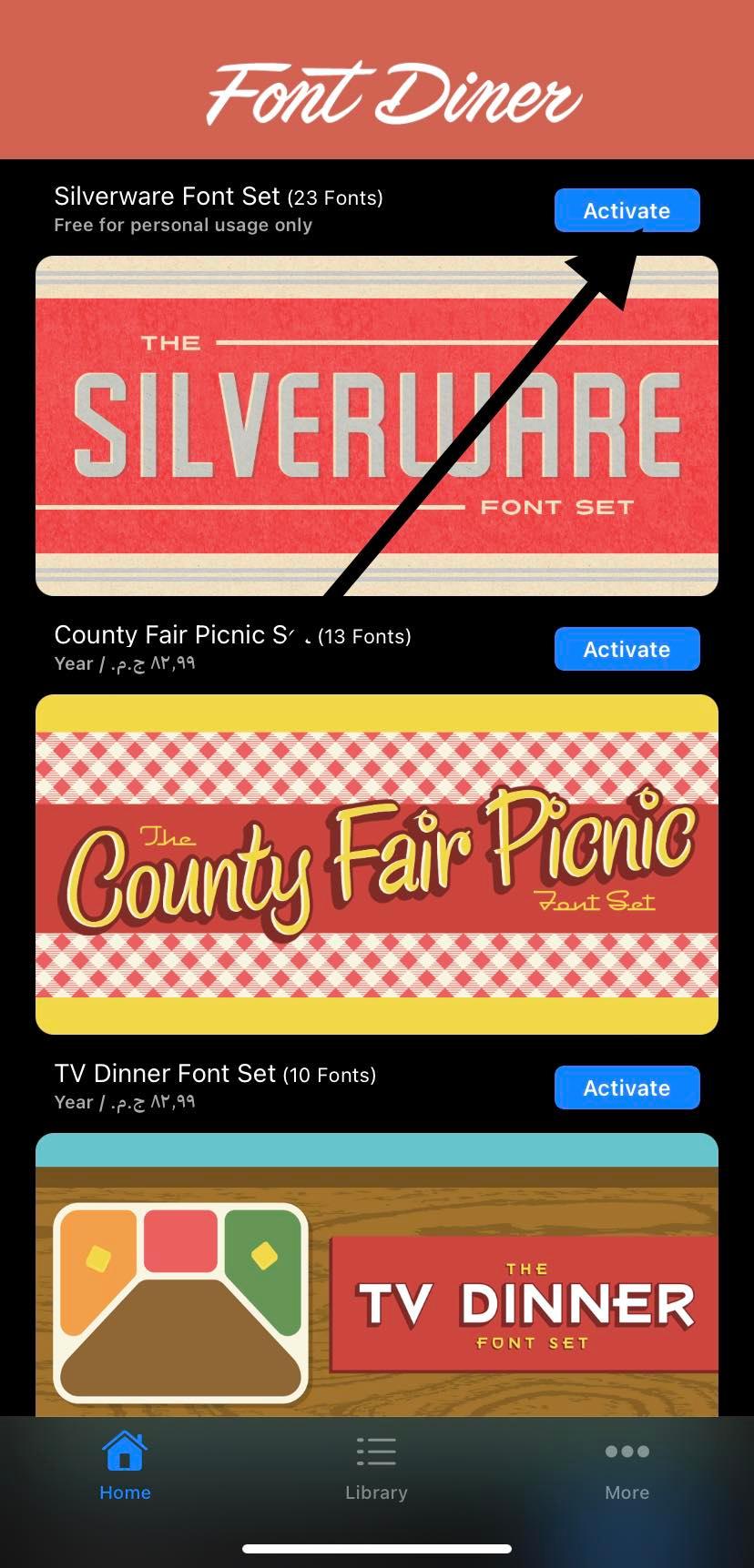Activate the Silverware Font Set
This screenshot has width=754, height=1568.
pyautogui.click(x=627, y=210)
